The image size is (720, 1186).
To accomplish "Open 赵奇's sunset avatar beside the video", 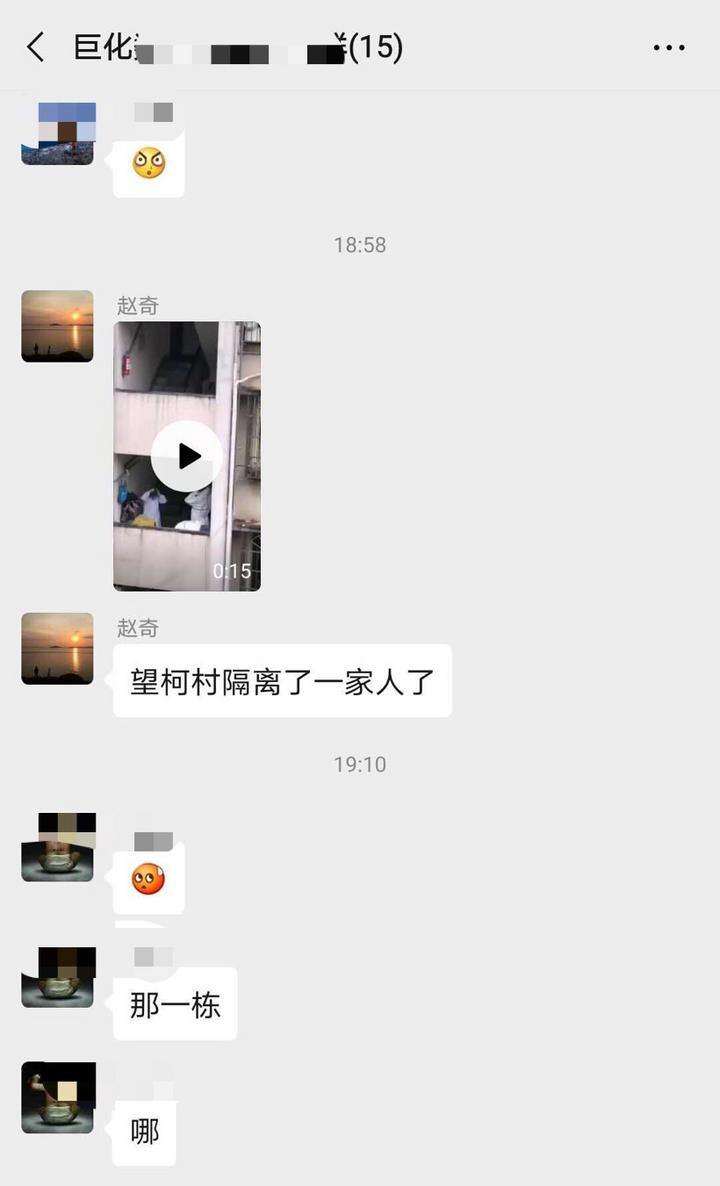I will click(x=58, y=326).
